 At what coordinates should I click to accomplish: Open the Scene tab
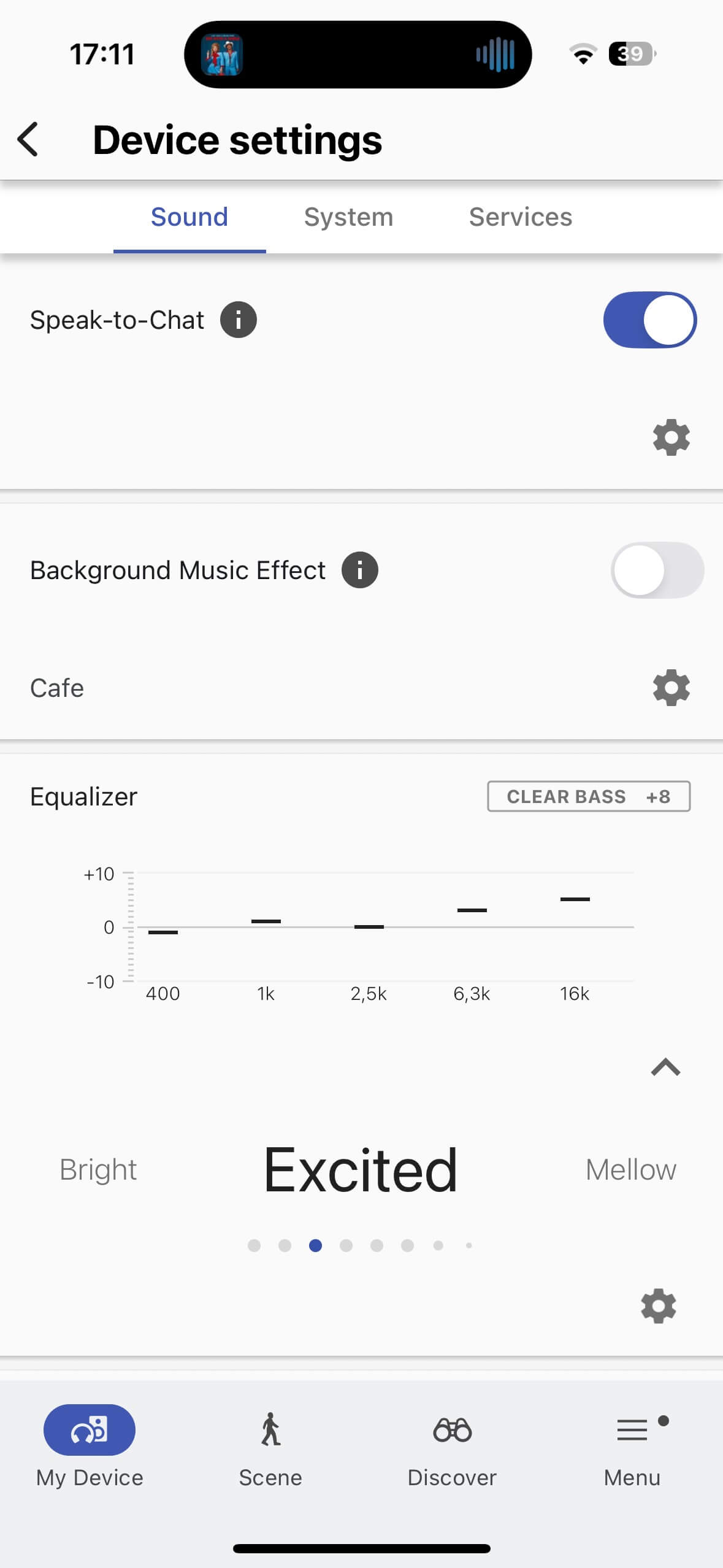tap(270, 1448)
